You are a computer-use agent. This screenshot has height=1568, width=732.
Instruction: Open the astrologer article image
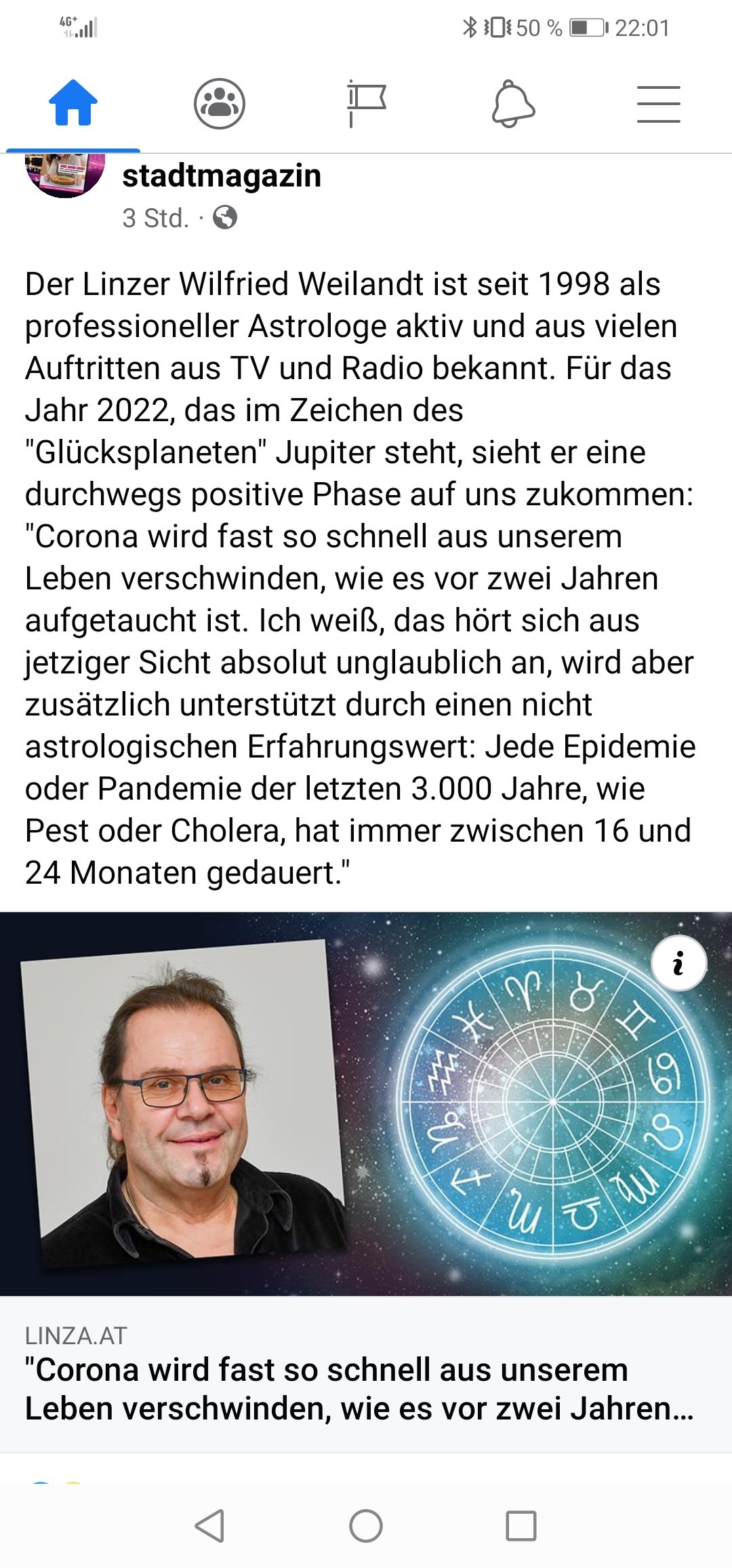click(366, 1104)
